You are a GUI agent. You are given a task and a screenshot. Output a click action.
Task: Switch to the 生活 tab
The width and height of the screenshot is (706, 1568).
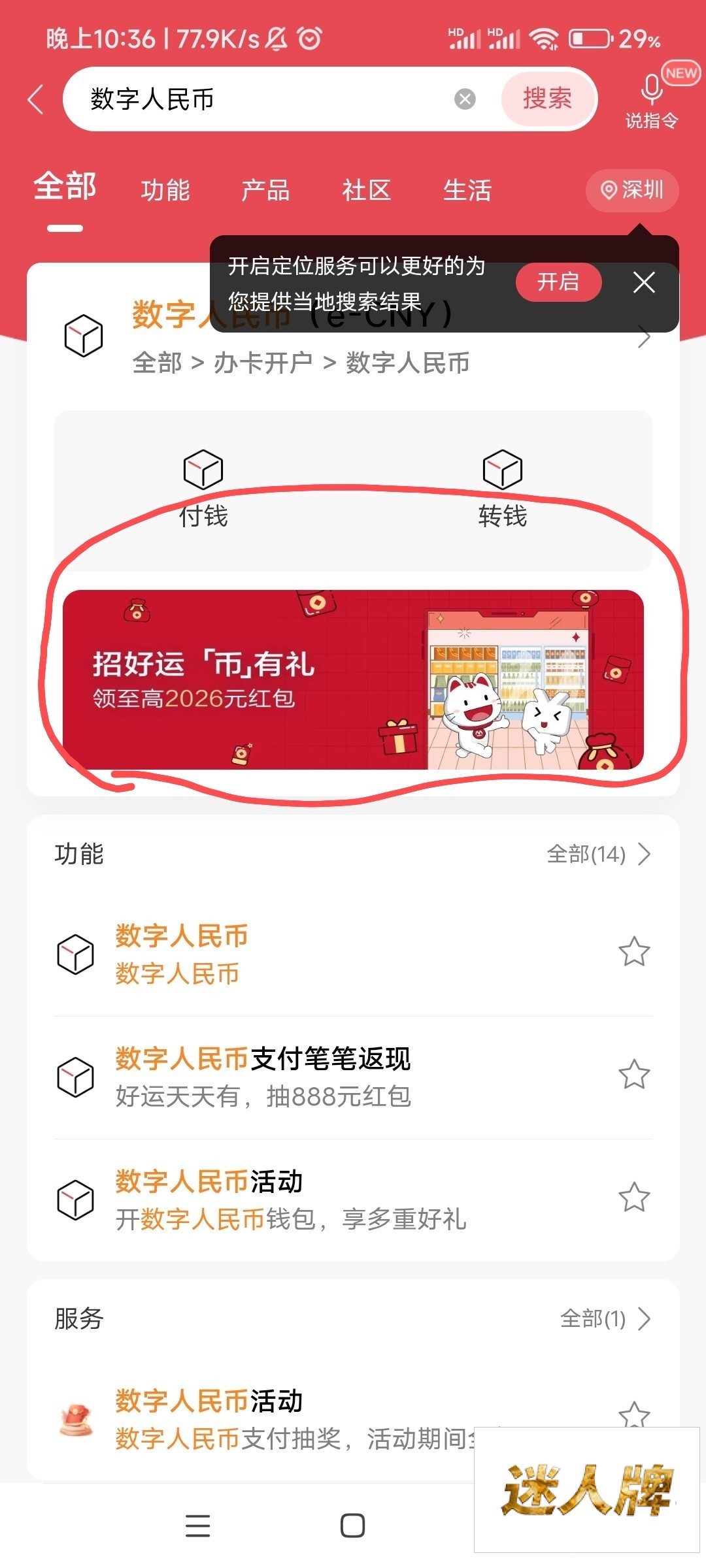click(x=467, y=191)
